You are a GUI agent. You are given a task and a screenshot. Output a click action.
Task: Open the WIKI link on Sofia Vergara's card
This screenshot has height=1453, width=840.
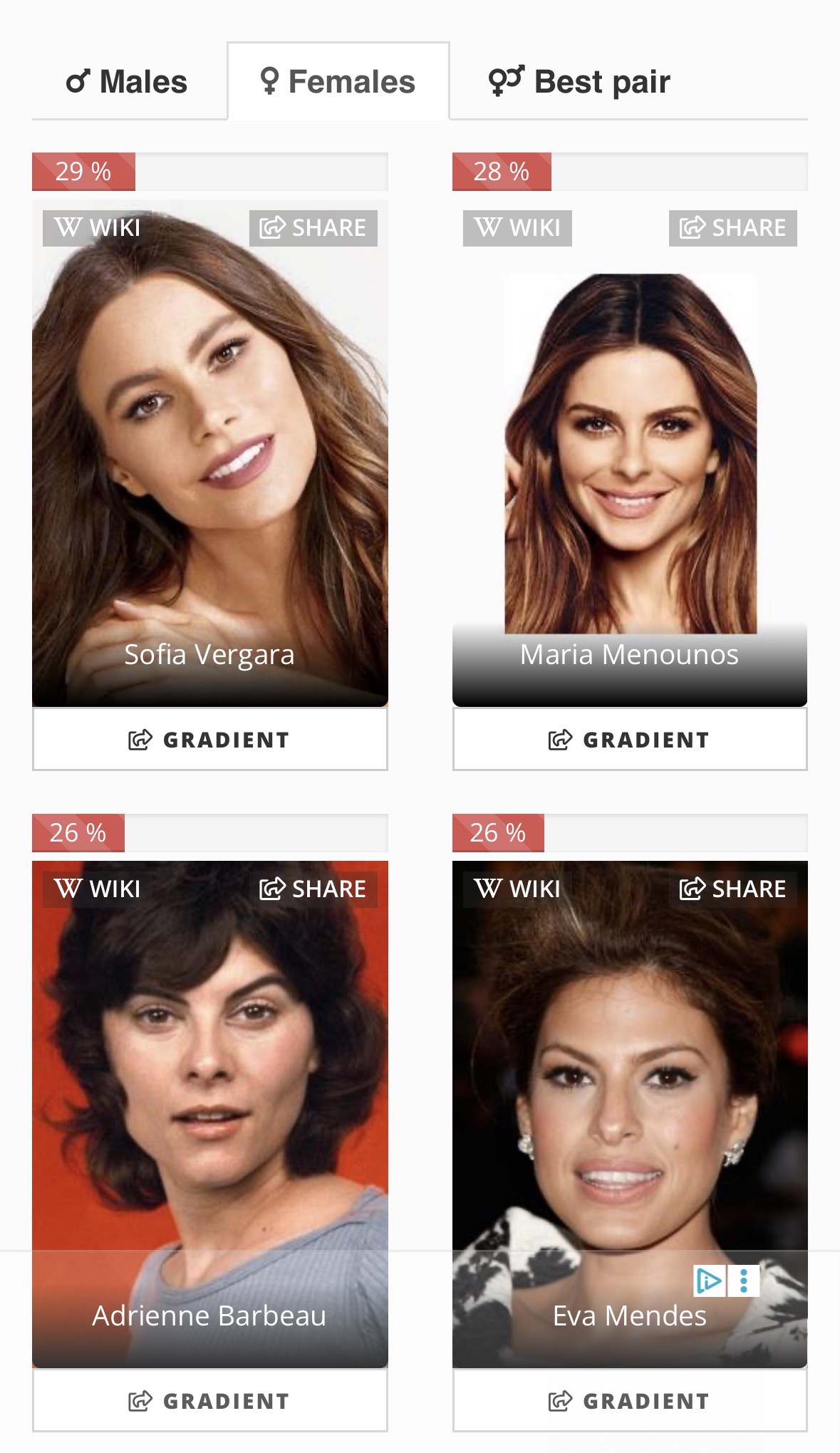[x=97, y=228]
